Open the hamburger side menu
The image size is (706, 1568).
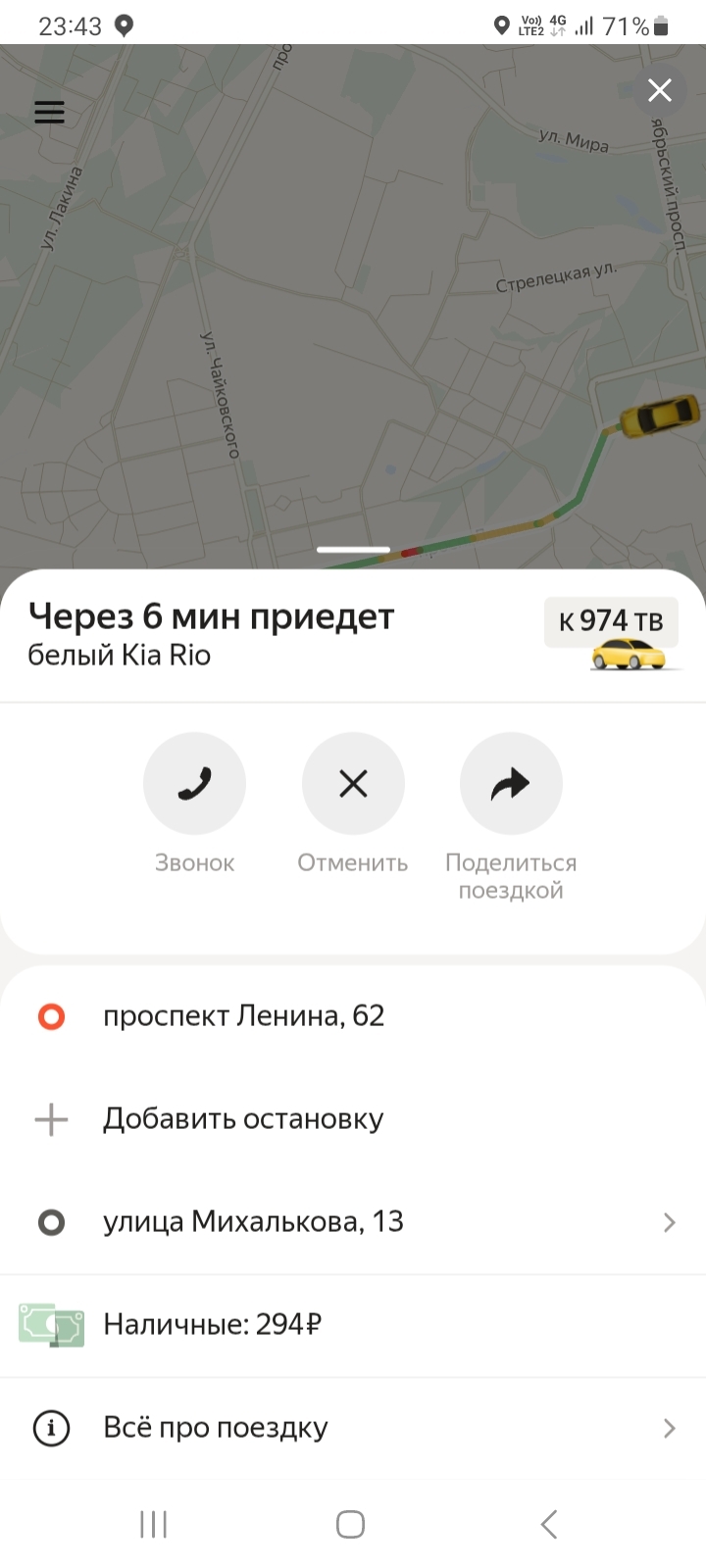49,113
